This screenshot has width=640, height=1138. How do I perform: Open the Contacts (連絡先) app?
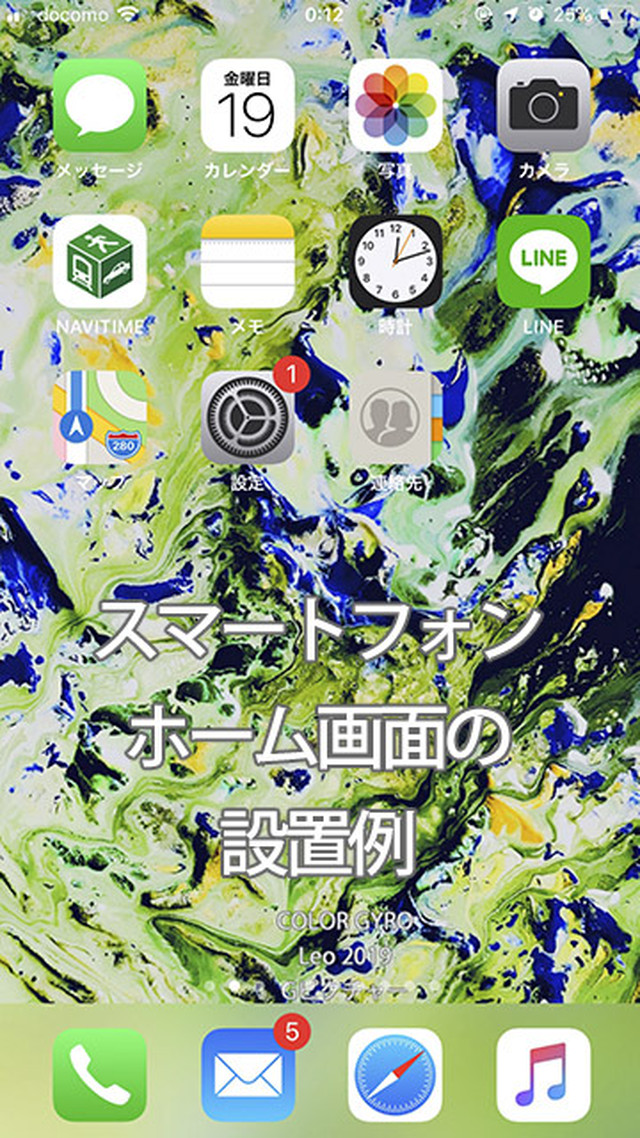(x=395, y=418)
